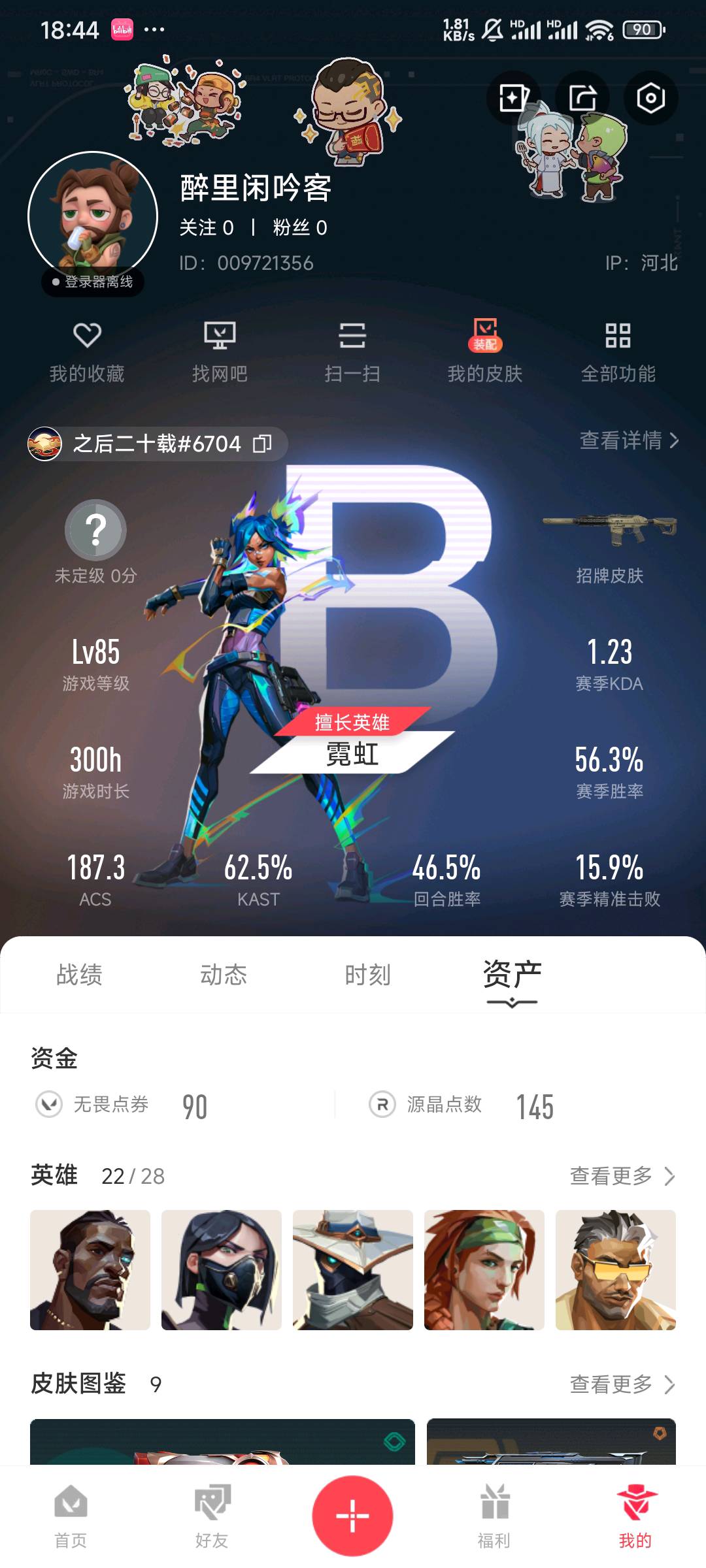
Task: View more heroes via 查看更多
Action: [623, 1176]
